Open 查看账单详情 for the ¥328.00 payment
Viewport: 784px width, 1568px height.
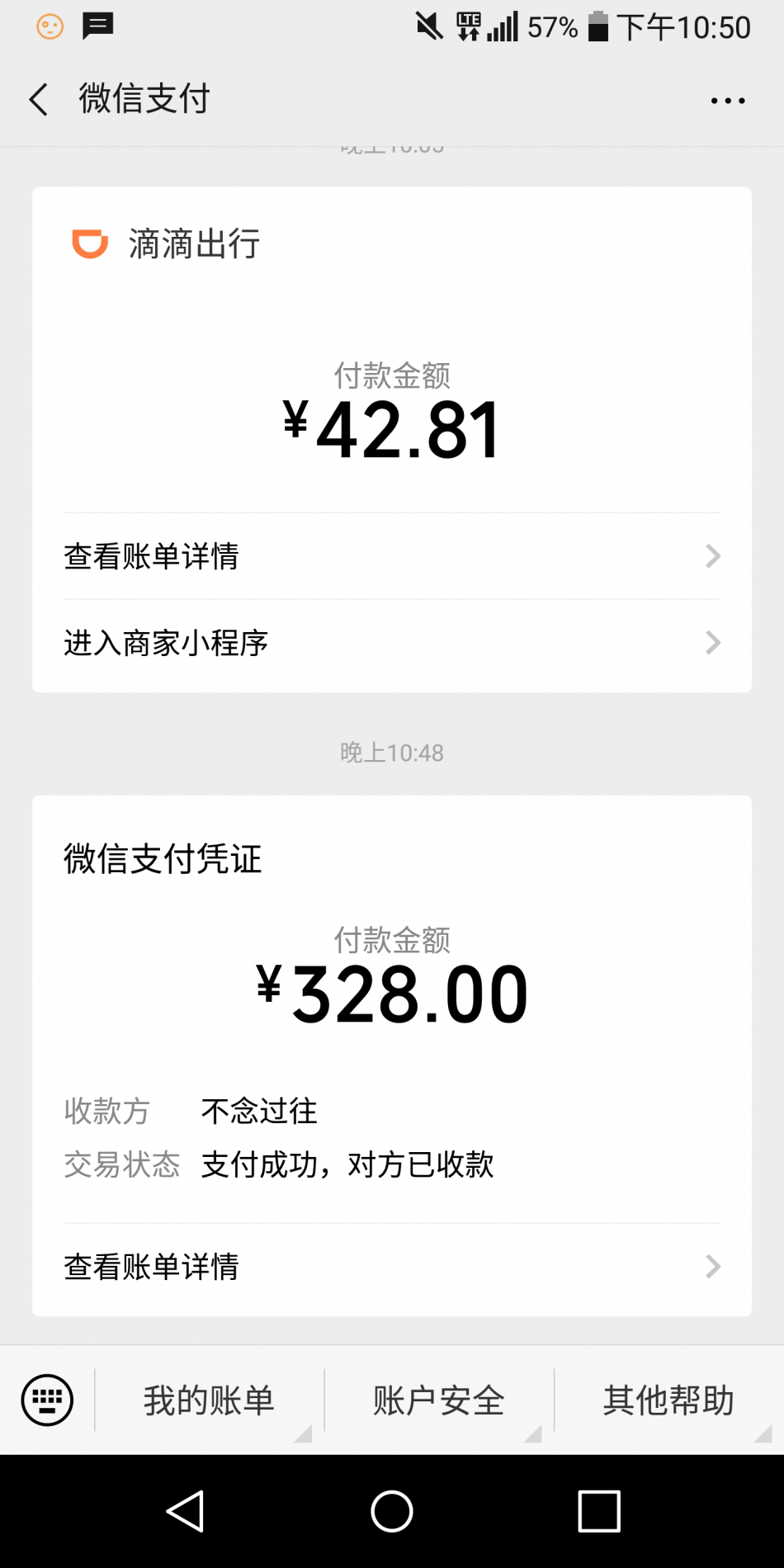point(392,1267)
